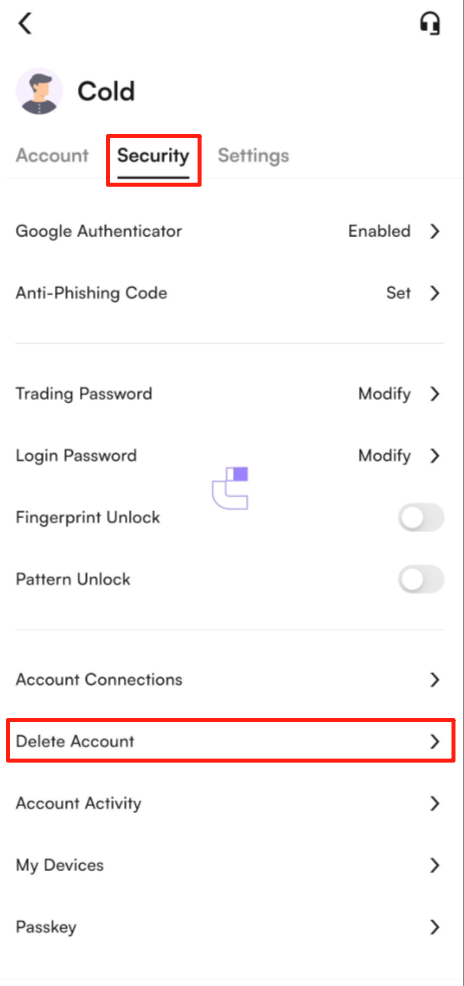Open Anti-Phishing Code row

tap(229, 293)
